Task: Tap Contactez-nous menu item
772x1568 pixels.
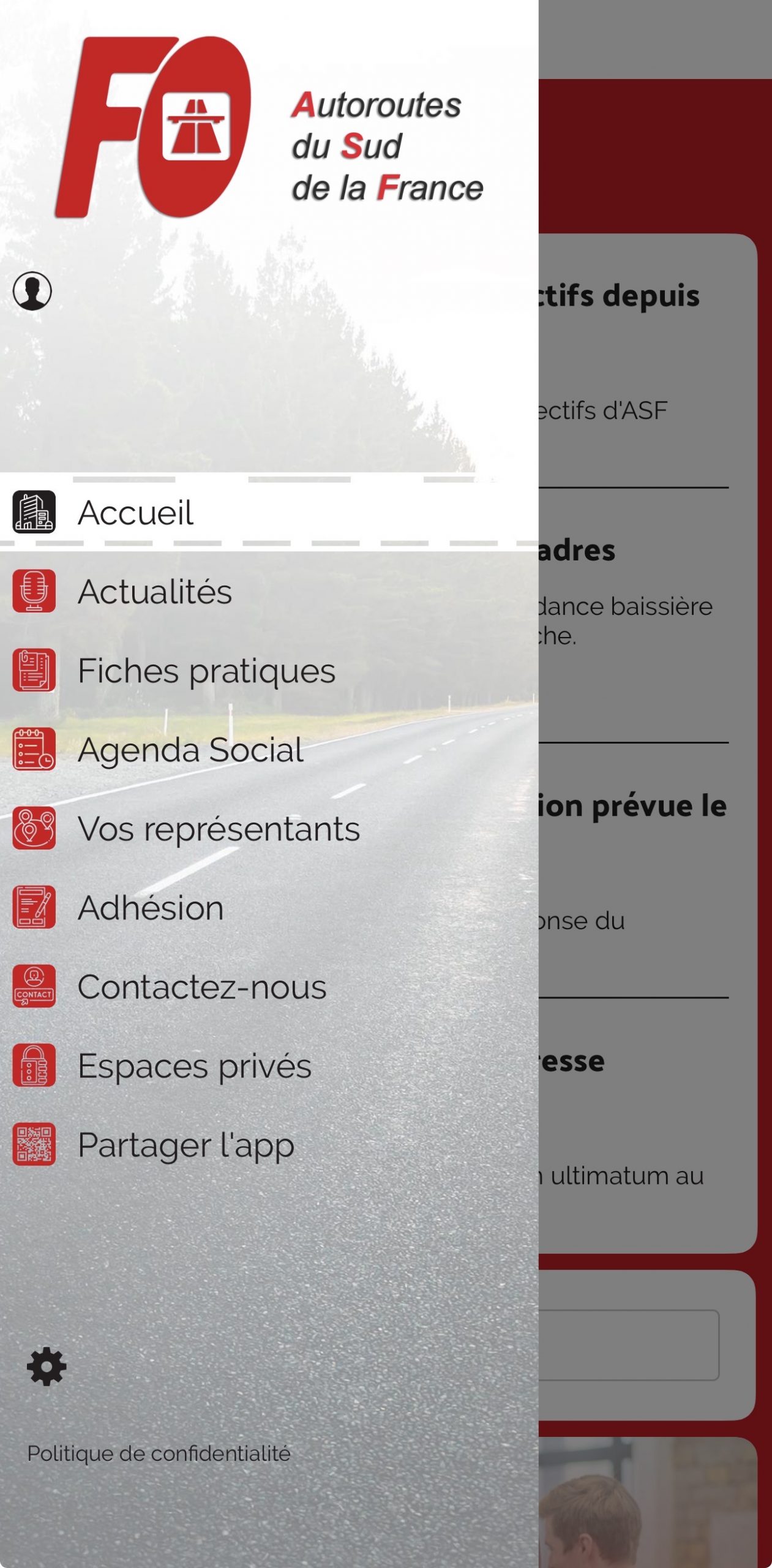Action: pos(202,987)
